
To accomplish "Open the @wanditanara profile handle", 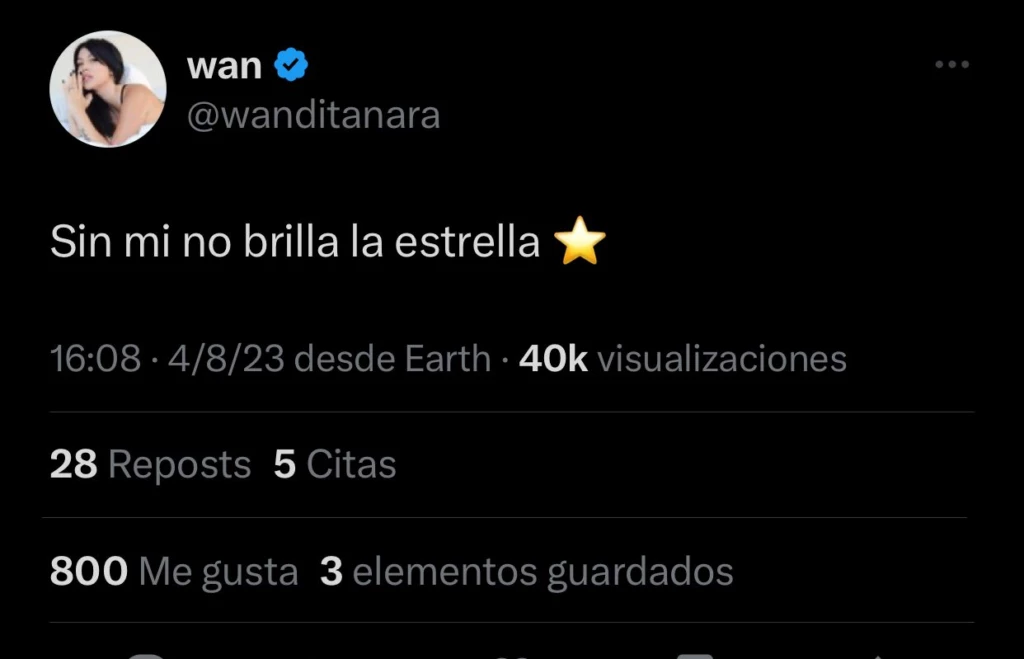I will [x=313, y=116].
